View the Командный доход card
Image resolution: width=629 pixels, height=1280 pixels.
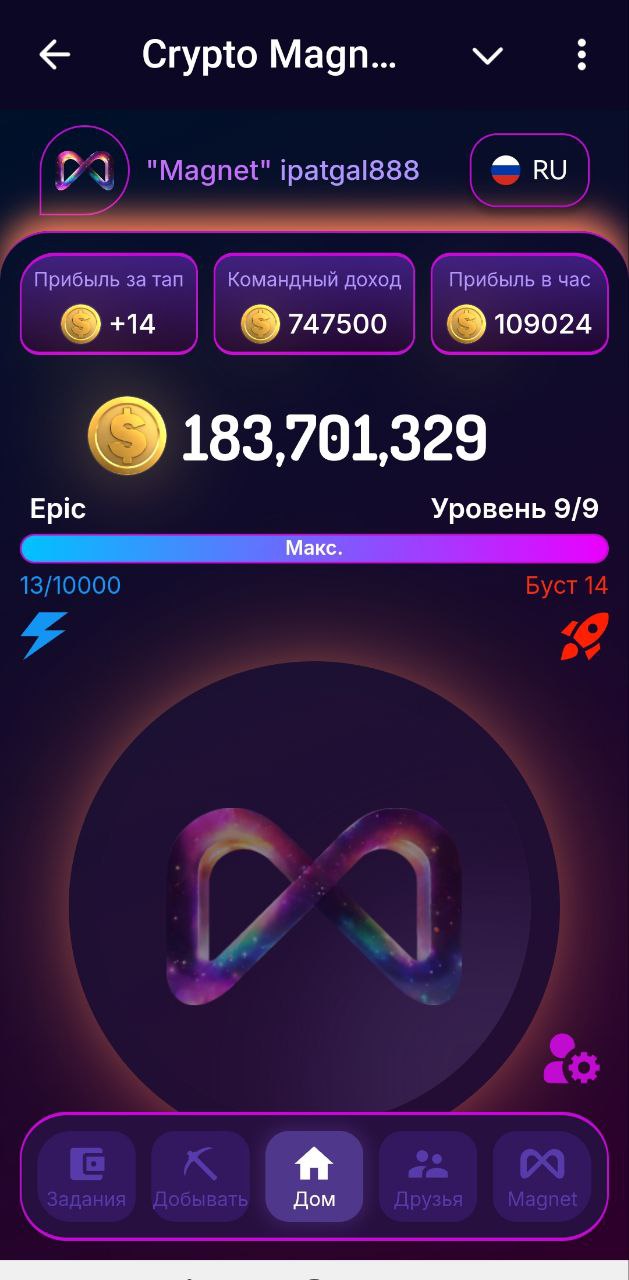click(x=314, y=303)
